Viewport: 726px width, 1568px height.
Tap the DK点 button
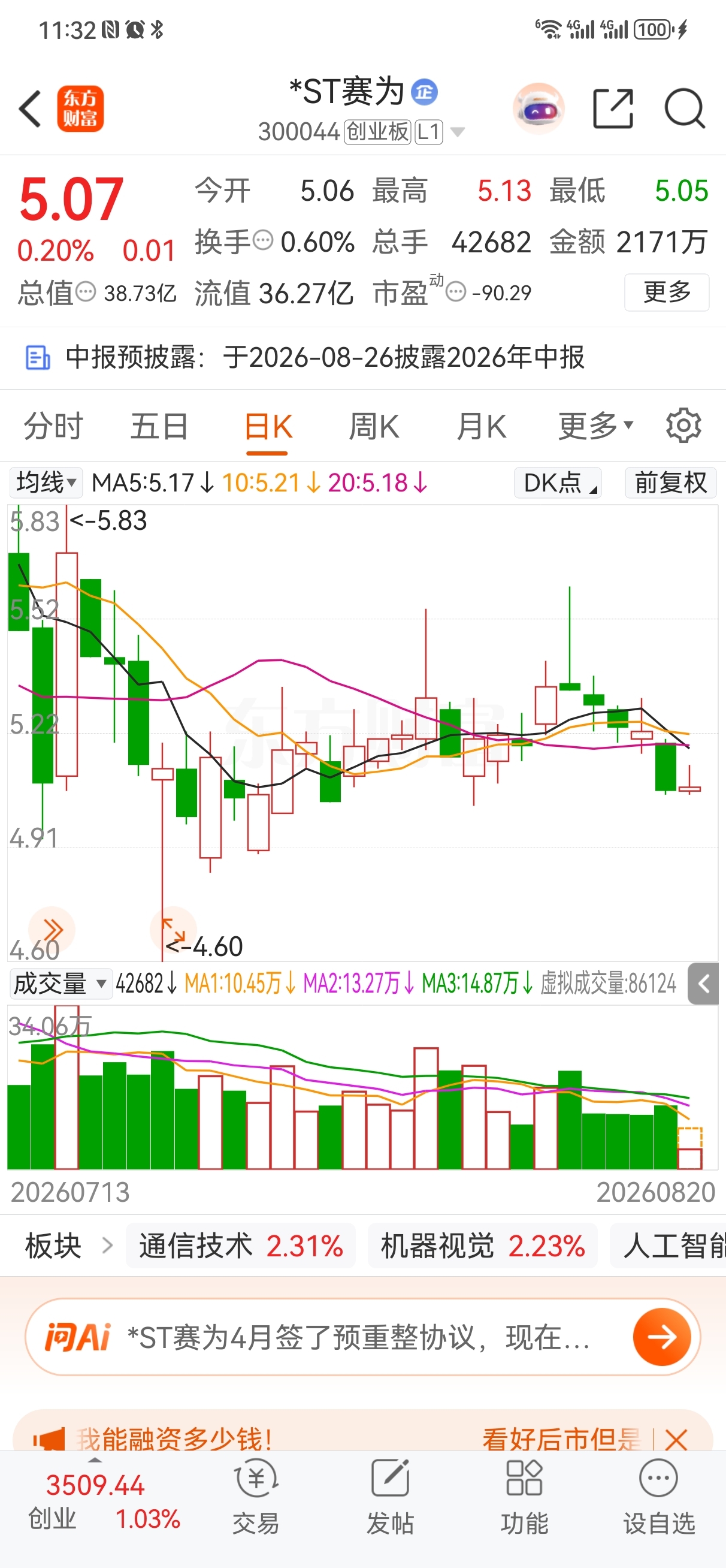point(558,483)
